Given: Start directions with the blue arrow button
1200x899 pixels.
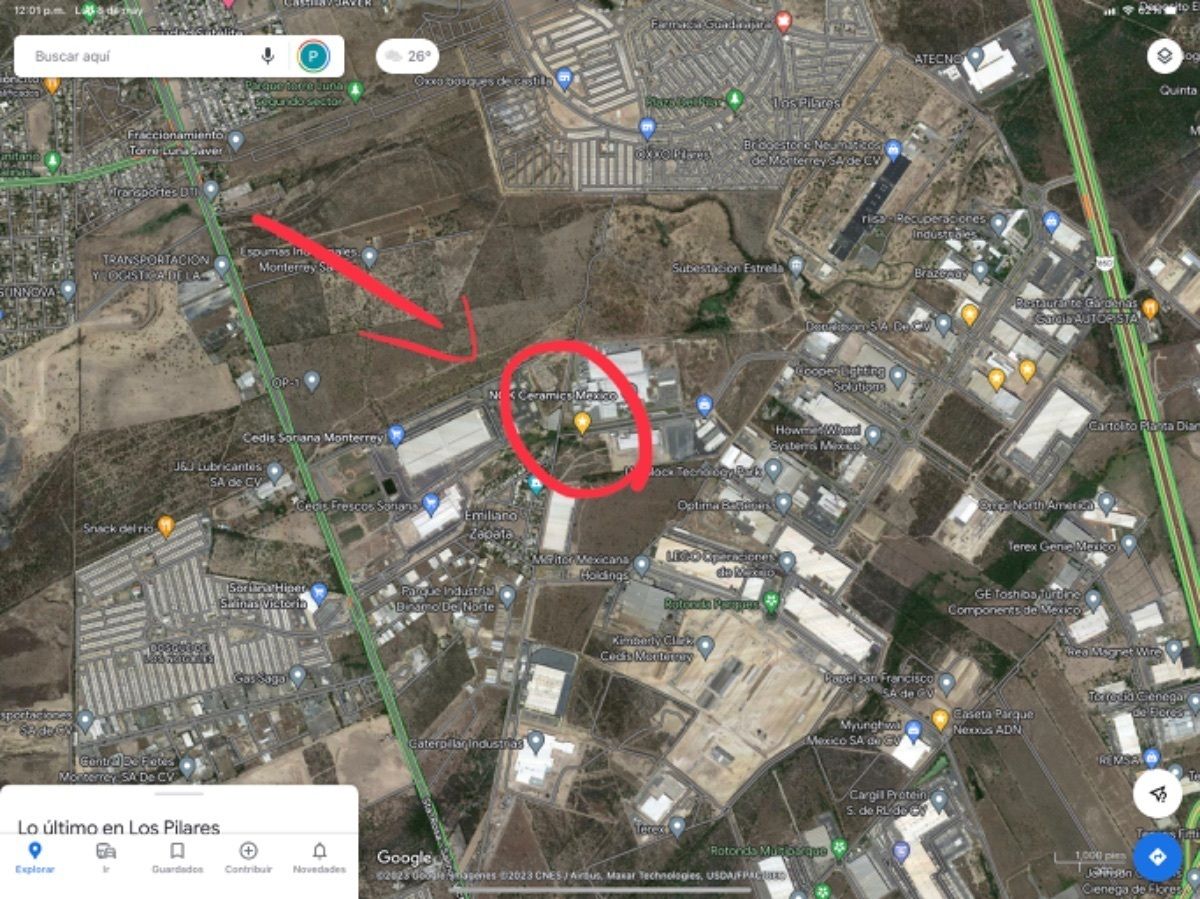Looking at the screenshot, I should coord(1158,857).
